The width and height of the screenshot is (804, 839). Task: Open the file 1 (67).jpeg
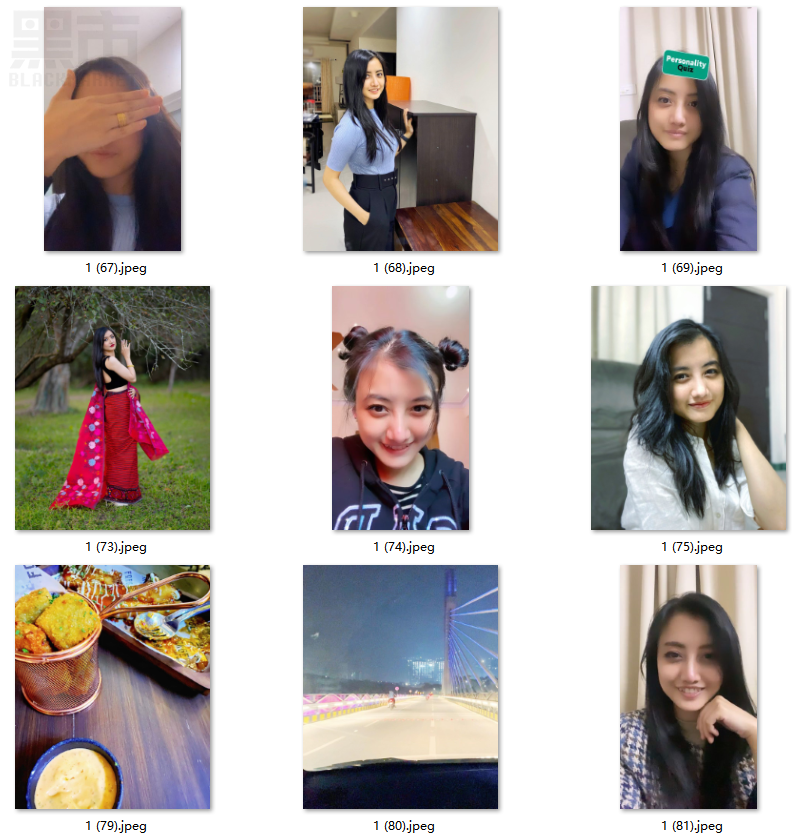[x=113, y=130]
